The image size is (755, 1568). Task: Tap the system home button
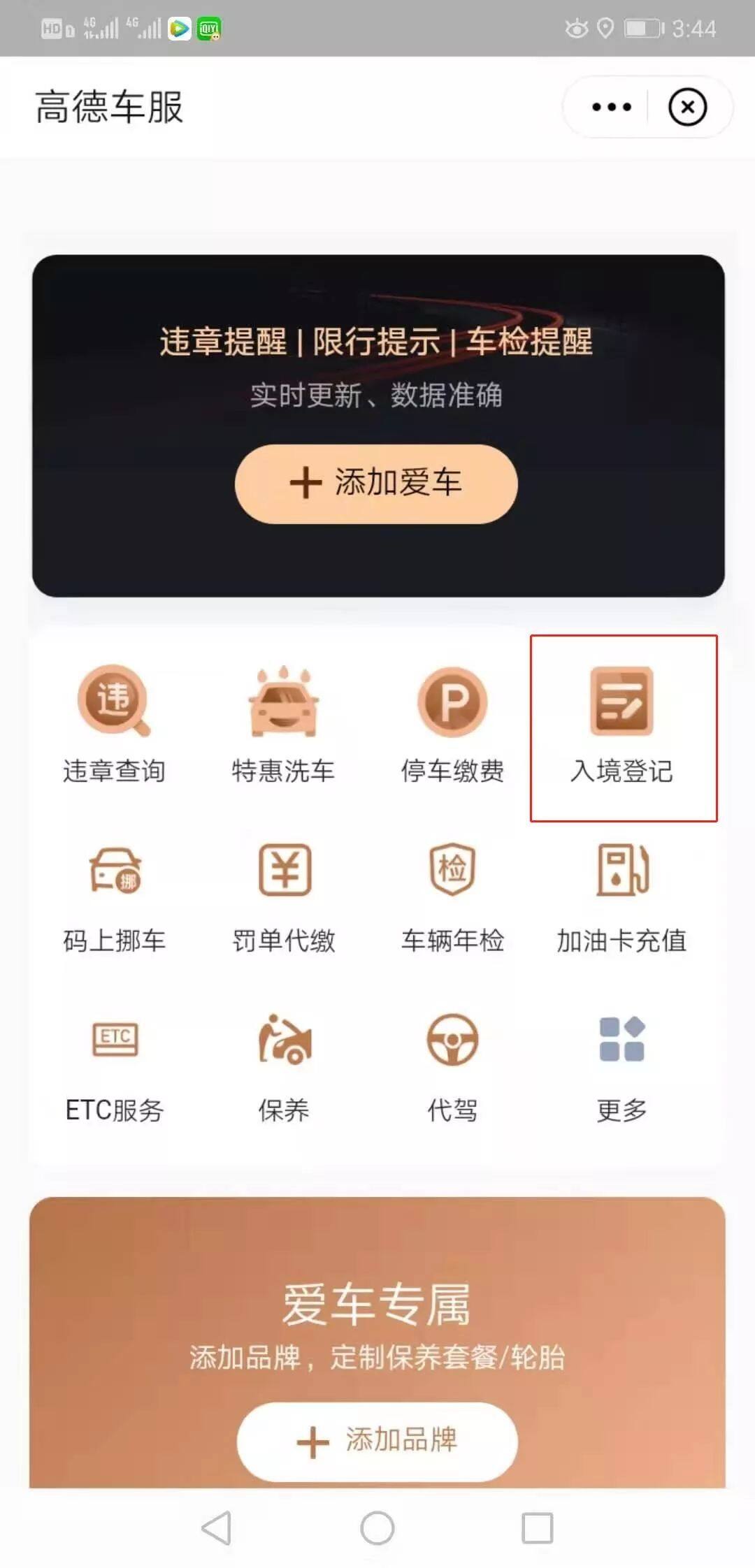click(x=377, y=1527)
